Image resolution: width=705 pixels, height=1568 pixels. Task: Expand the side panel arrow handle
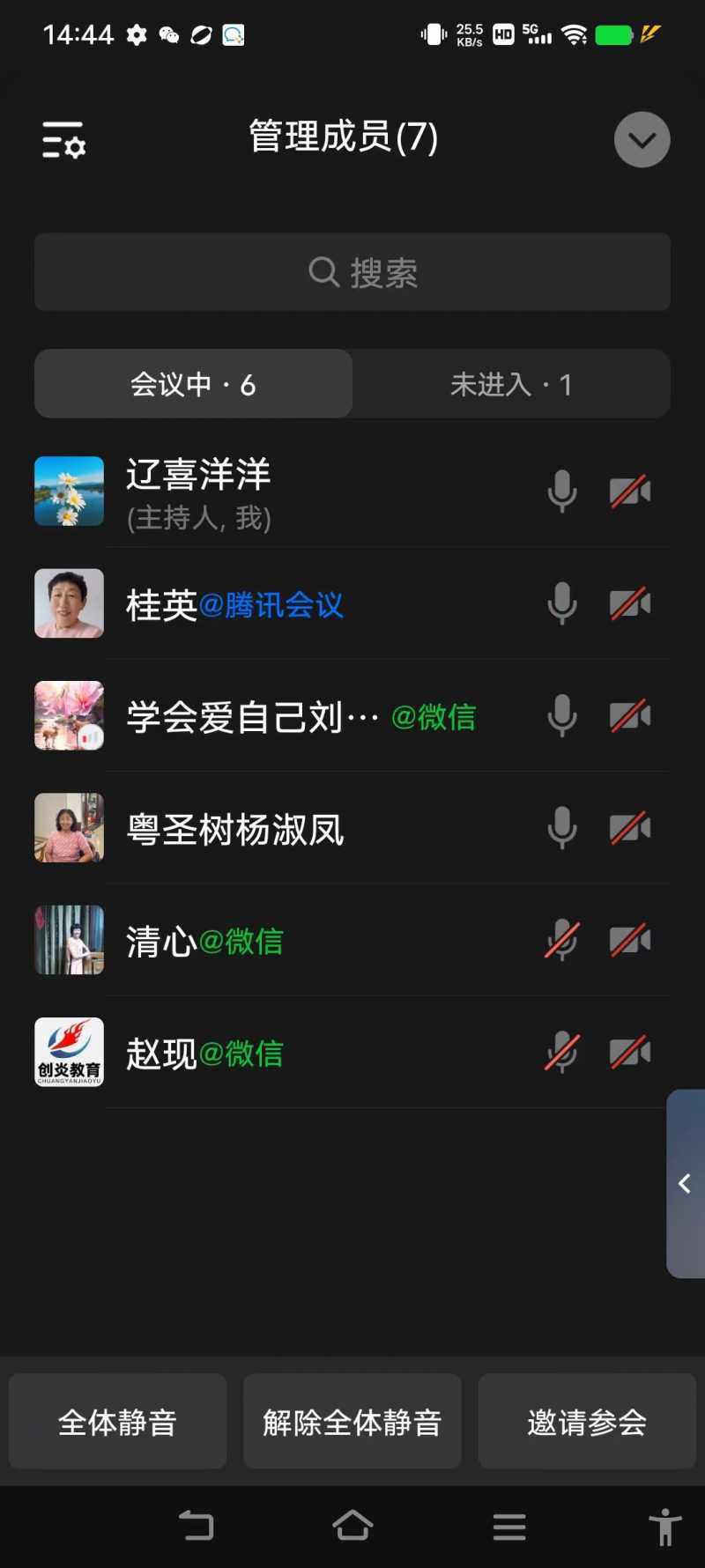point(685,1183)
